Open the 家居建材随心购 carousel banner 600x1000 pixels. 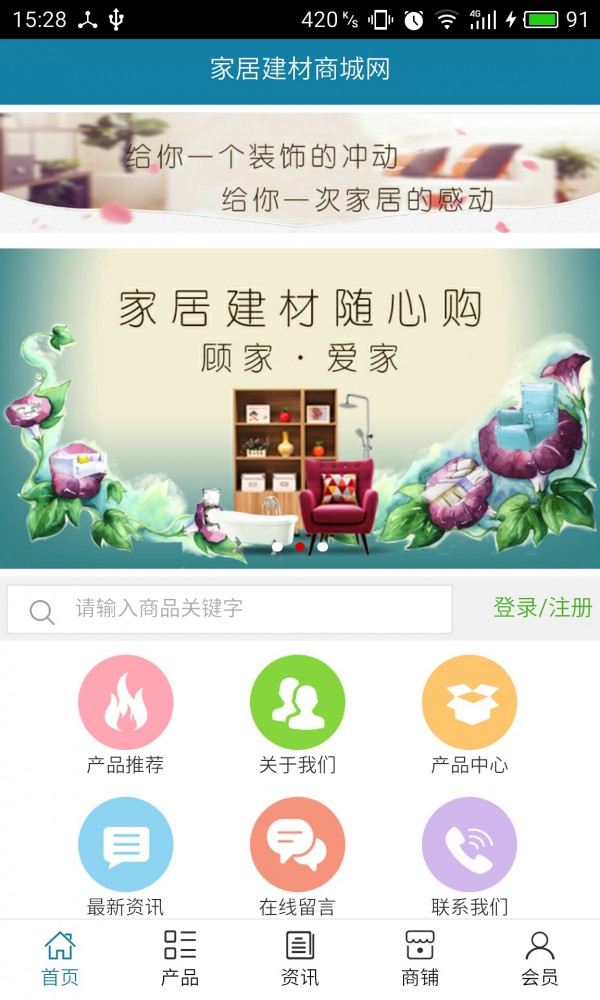(300, 408)
